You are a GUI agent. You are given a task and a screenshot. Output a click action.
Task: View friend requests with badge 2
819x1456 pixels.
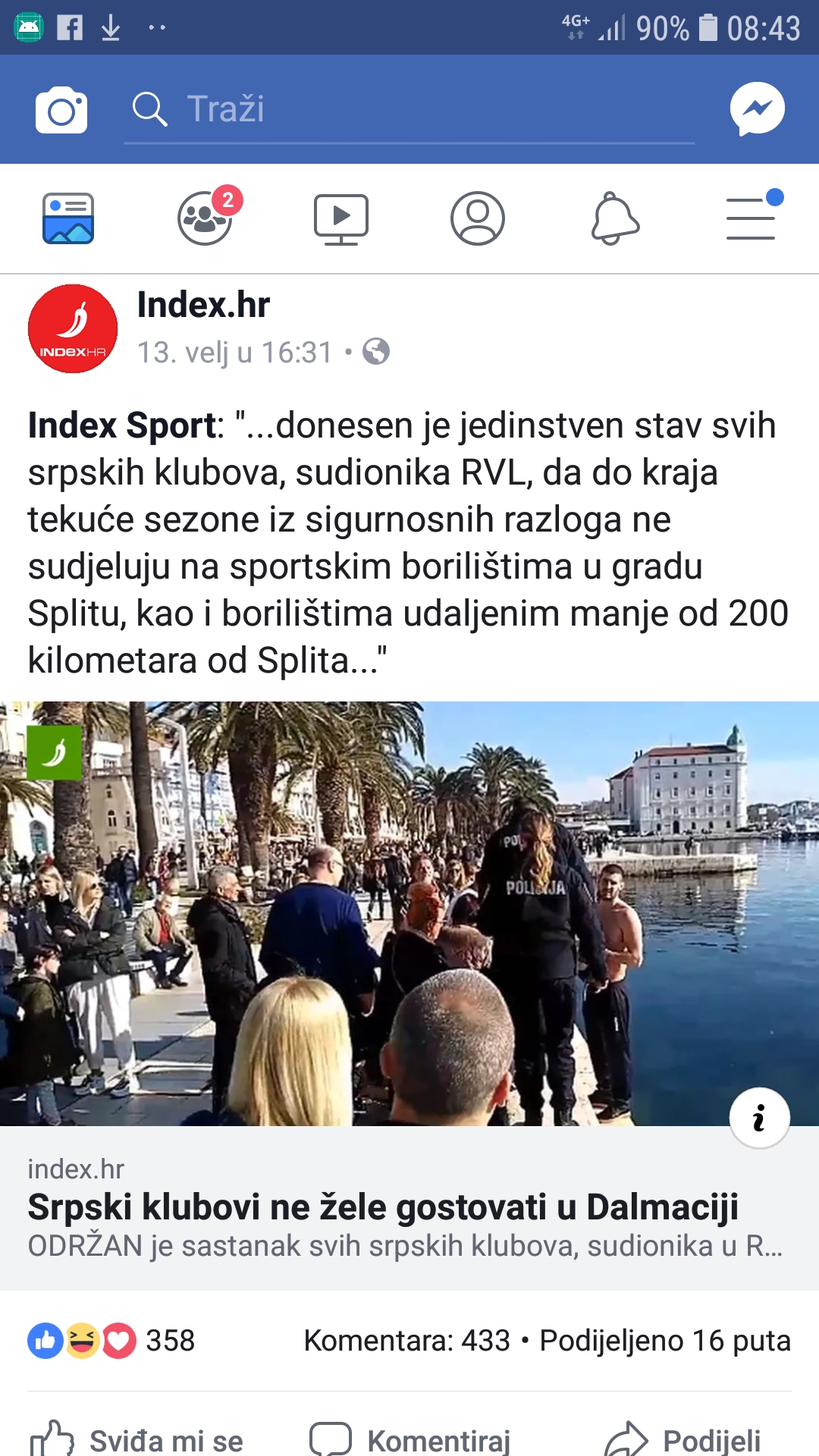click(x=205, y=218)
